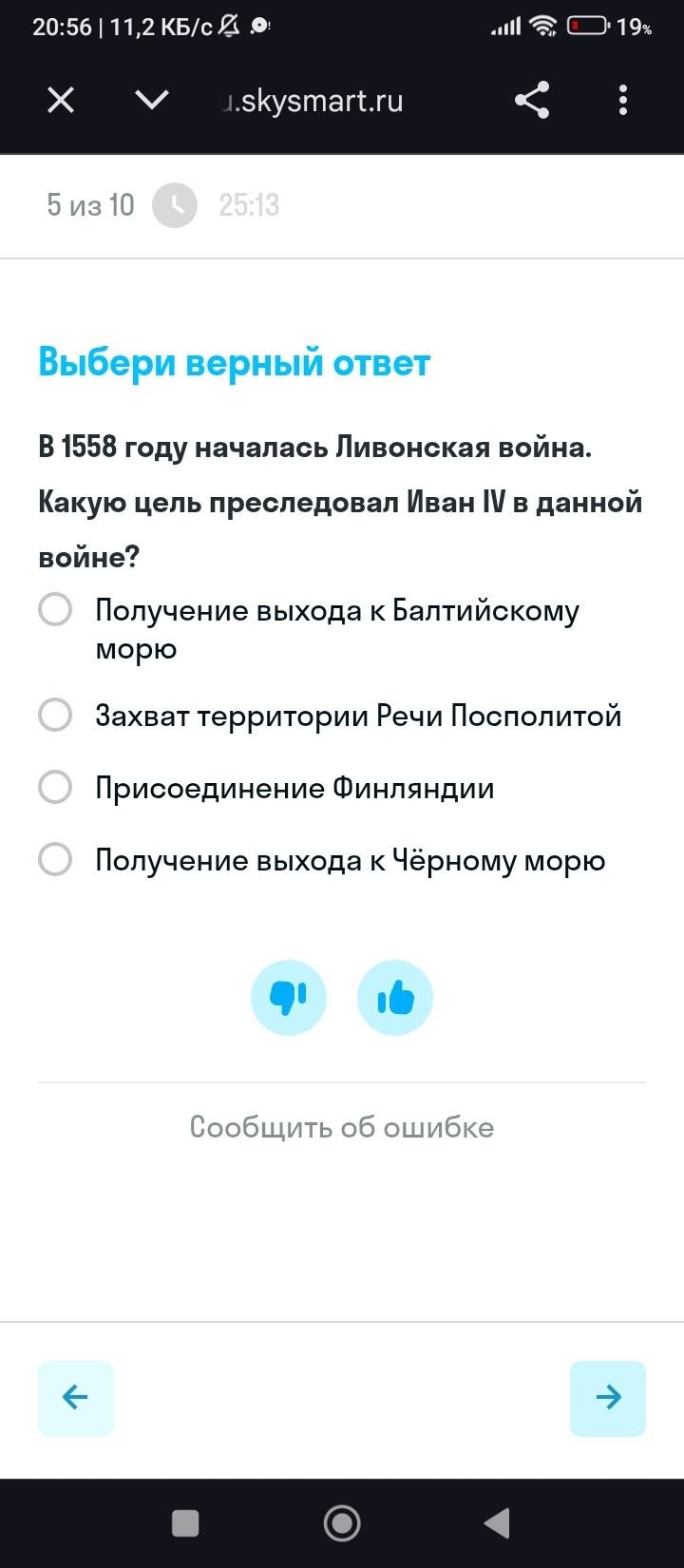This screenshot has width=684, height=1568.
Task: Close the browser tab with the X
Action: 61,100
